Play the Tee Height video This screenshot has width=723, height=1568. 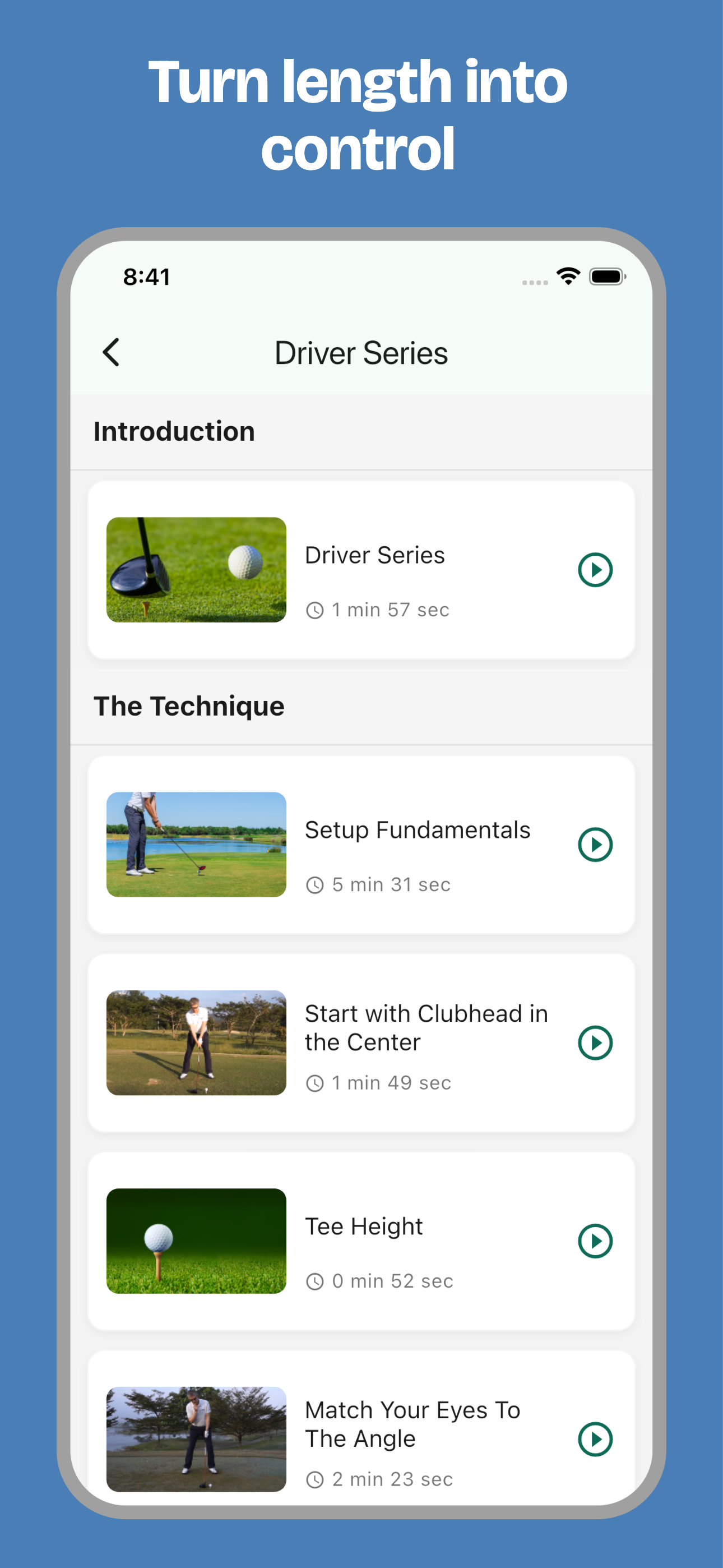(x=596, y=1240)
